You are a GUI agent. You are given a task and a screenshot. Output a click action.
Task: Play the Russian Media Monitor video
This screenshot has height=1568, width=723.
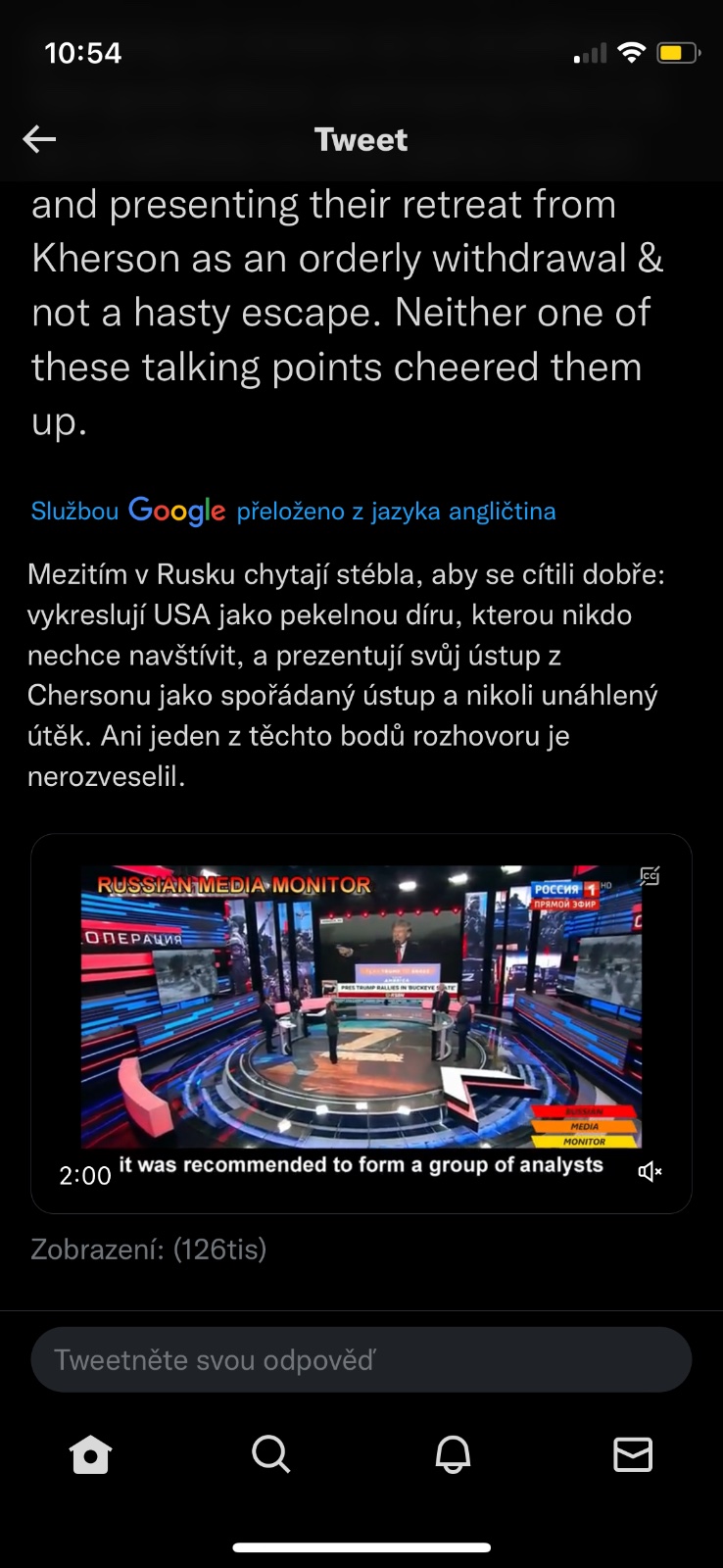click(x=361, y=1006)
